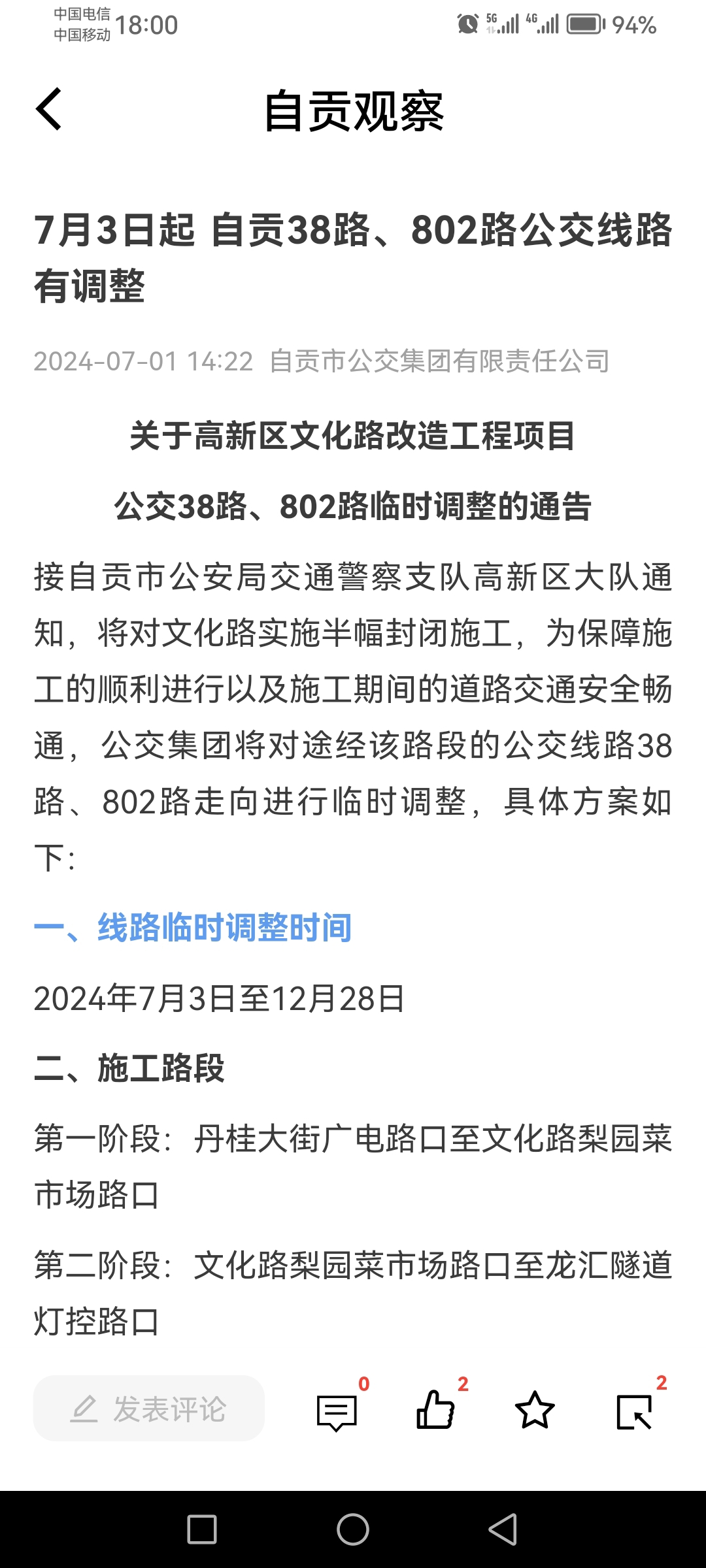Image resolution: width=706 pixels, height=1568 pixels.
Task: Like this article with thumbs-up
Action: coord(436,1409)
